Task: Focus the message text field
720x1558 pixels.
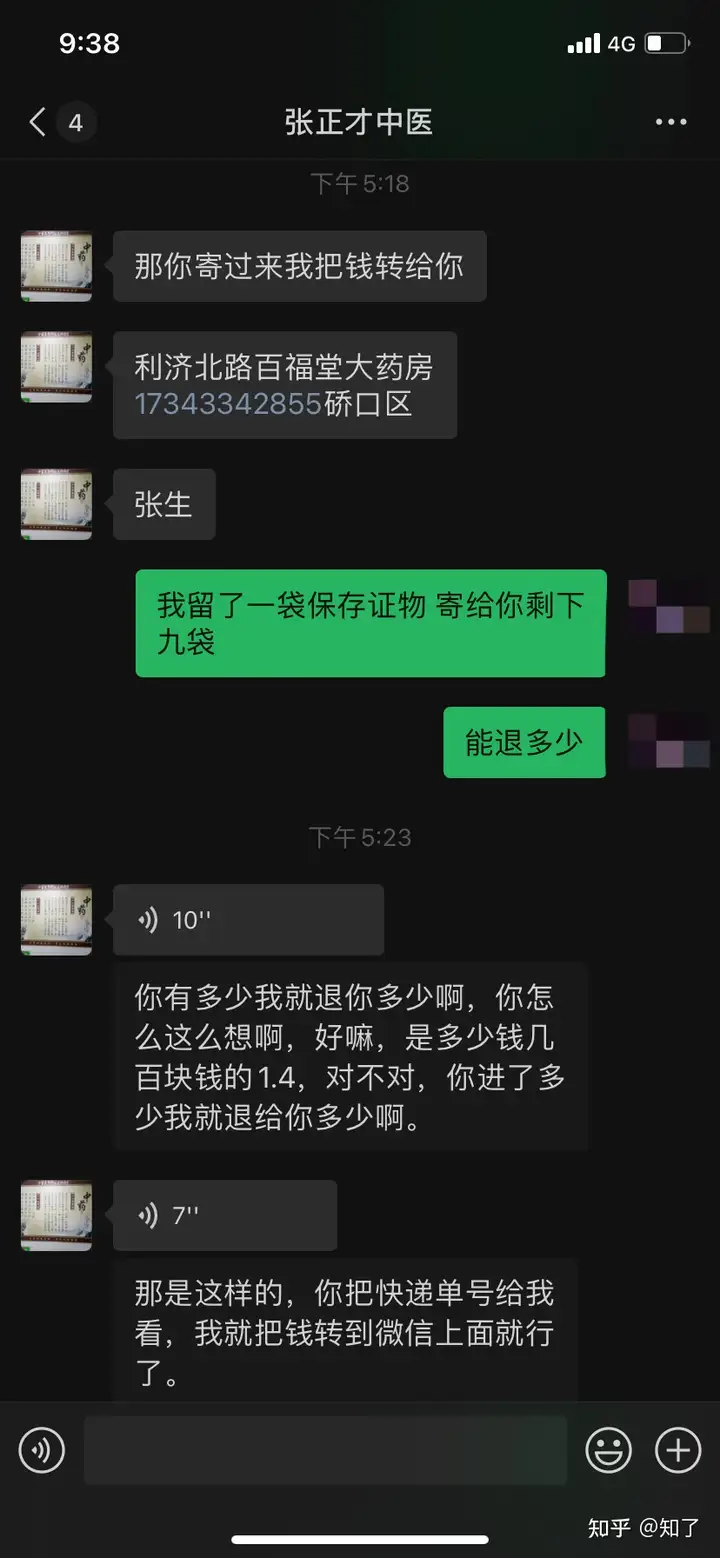Action: coord(325,1449)
